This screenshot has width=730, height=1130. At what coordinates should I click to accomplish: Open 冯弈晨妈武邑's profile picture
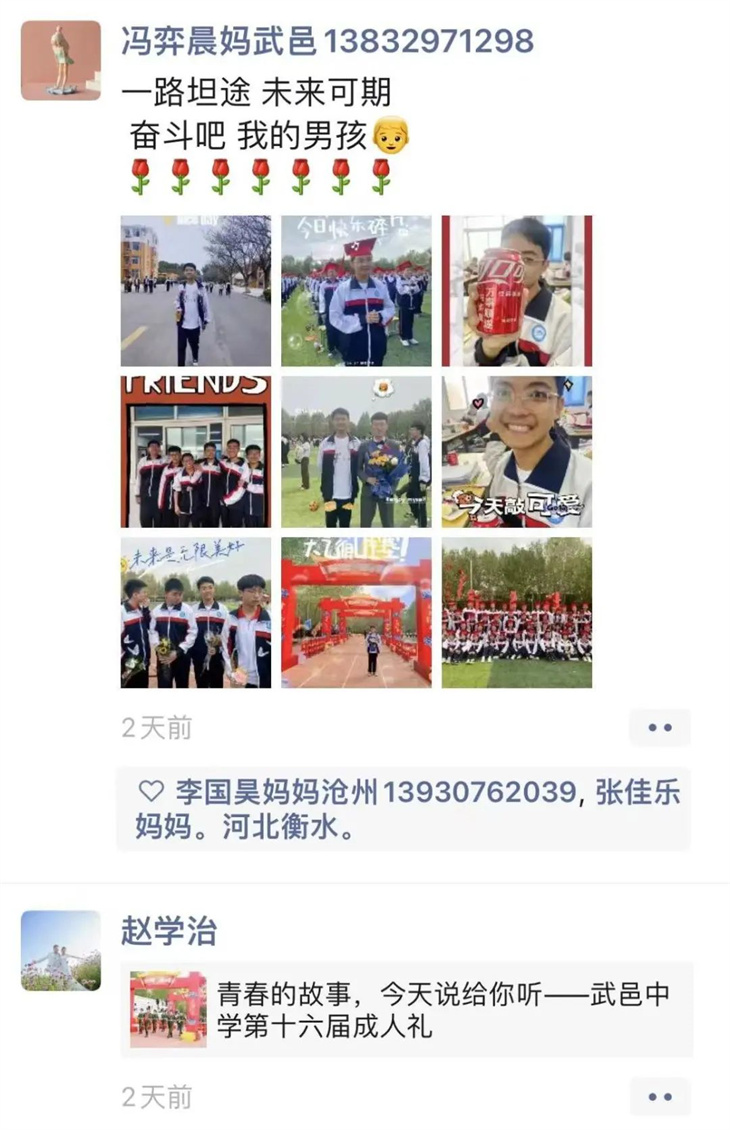pos(61,61)
